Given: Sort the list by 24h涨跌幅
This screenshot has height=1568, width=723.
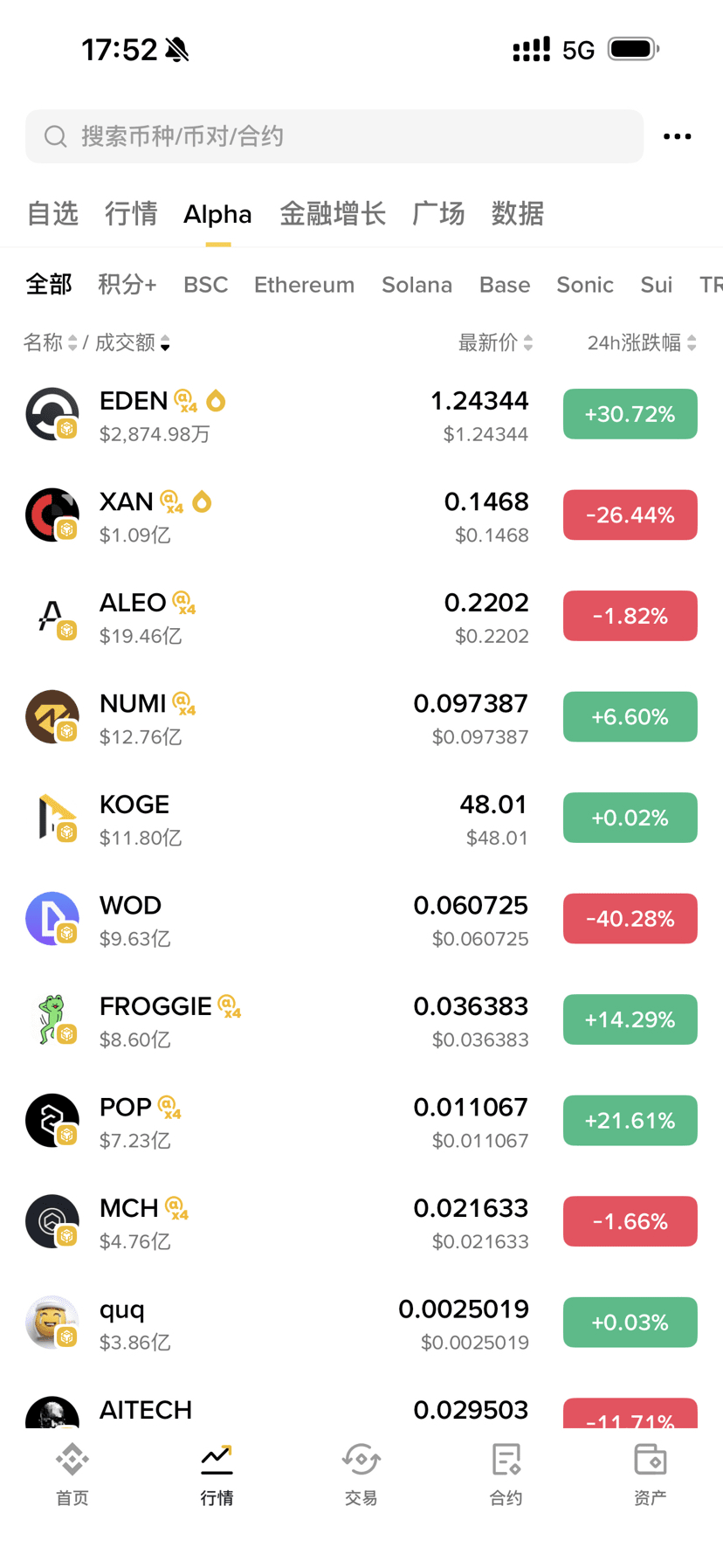Looking at the screenshot, I should coord(642,342).
